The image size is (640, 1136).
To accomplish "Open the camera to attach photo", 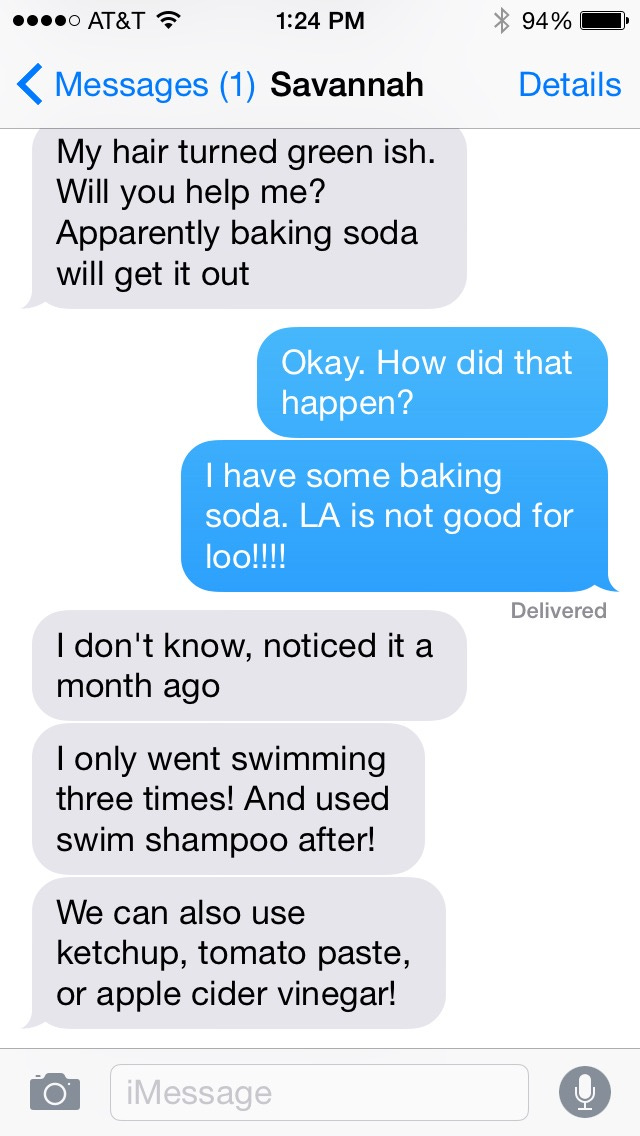I will click(x=54, y=1092).
